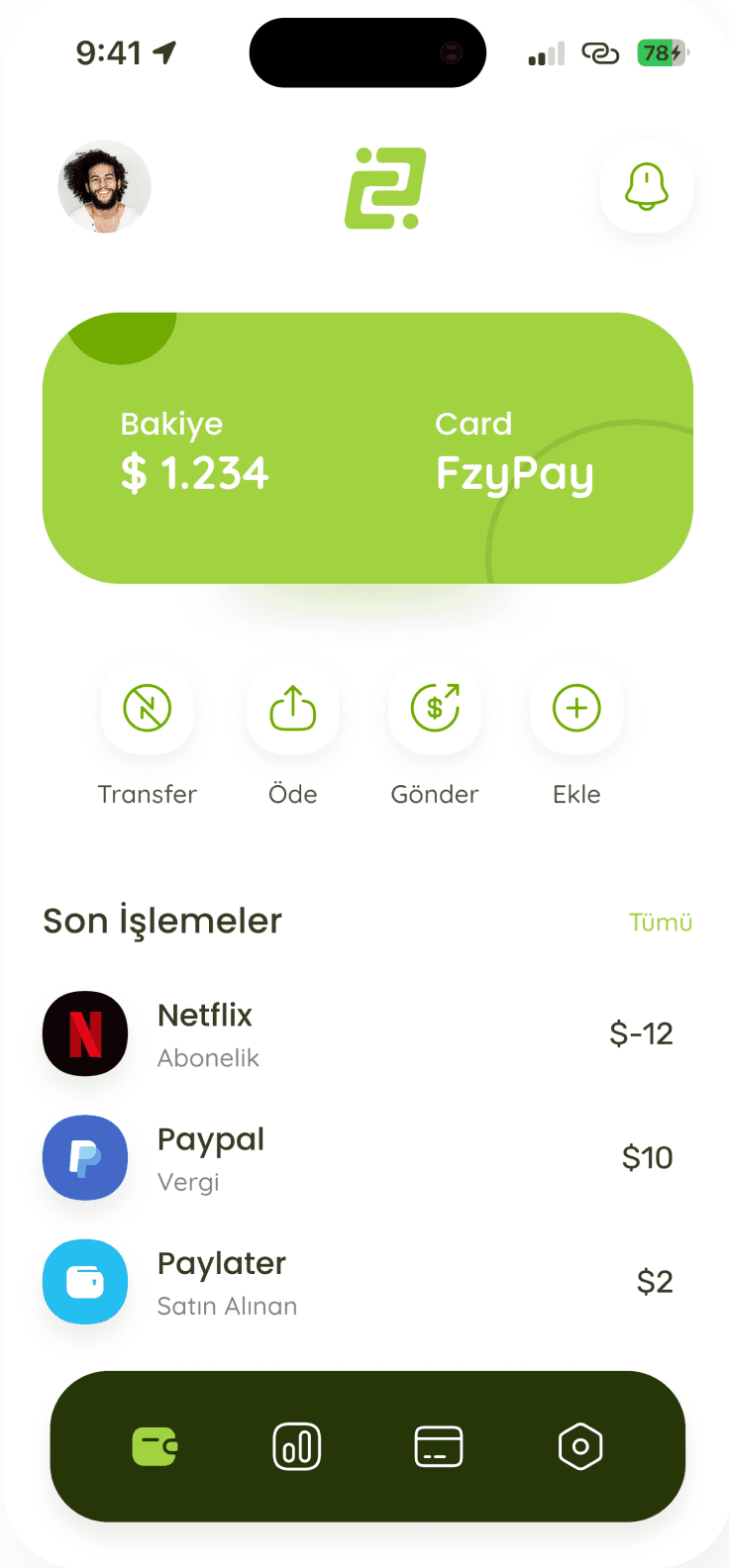Tap the Öde pay button

(293, 709)
